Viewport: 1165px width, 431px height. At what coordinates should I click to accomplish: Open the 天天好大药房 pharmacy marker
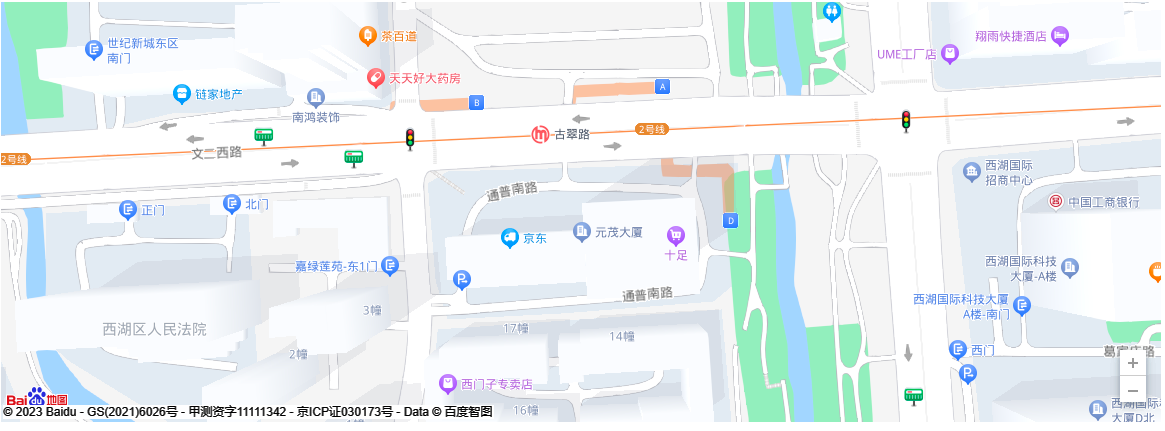[375, 77]
